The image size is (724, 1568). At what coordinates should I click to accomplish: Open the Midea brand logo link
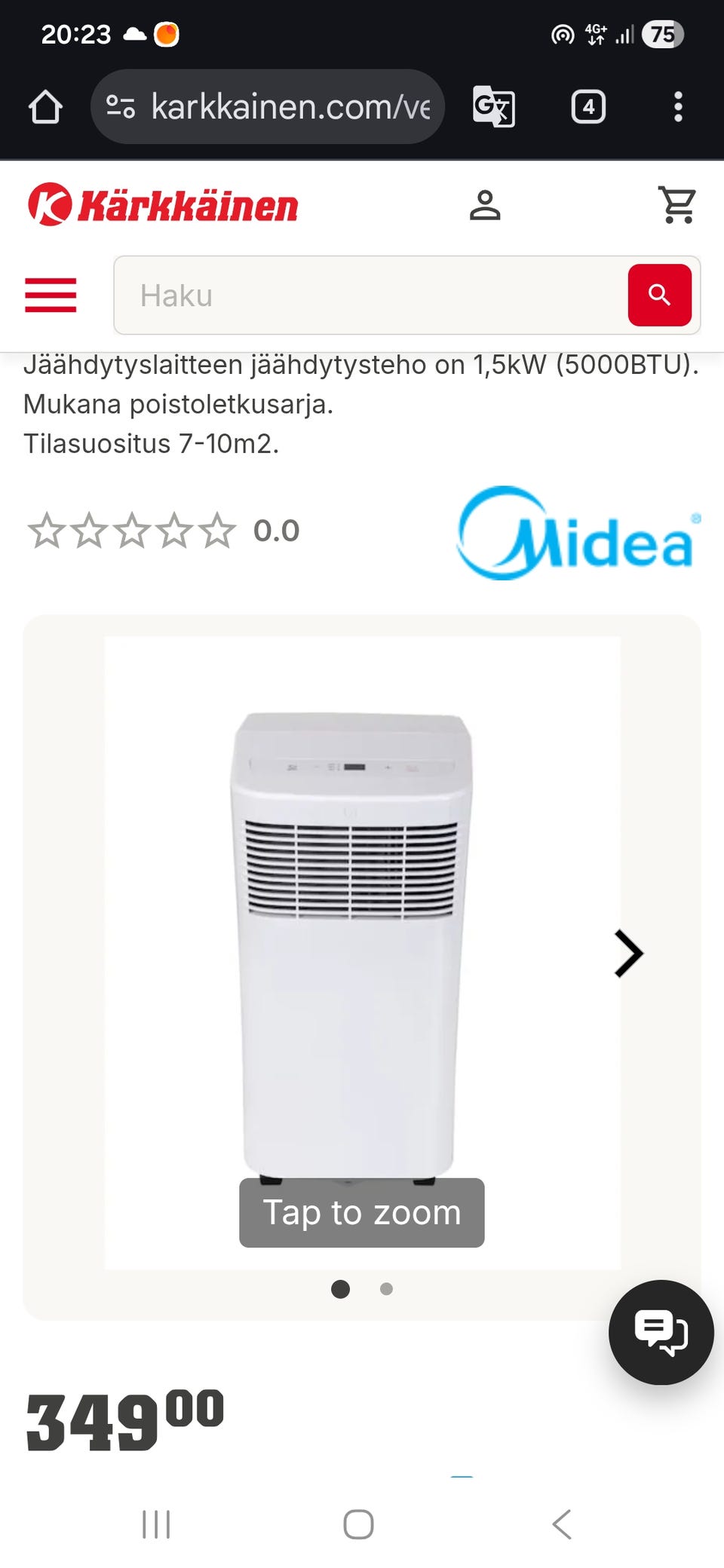(x=577, y=534)
